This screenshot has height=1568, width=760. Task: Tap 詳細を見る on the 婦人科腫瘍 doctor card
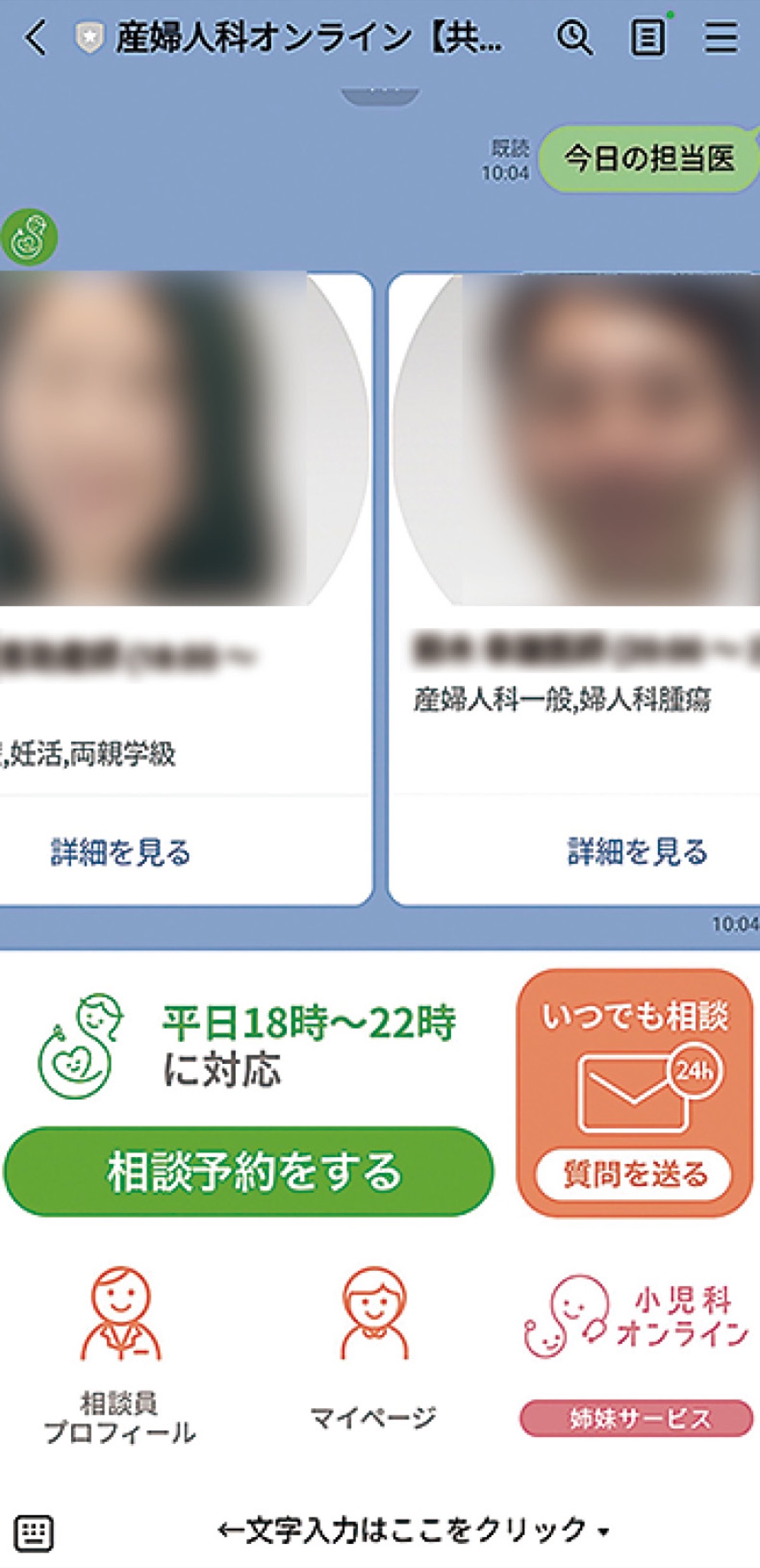[636, 852]
